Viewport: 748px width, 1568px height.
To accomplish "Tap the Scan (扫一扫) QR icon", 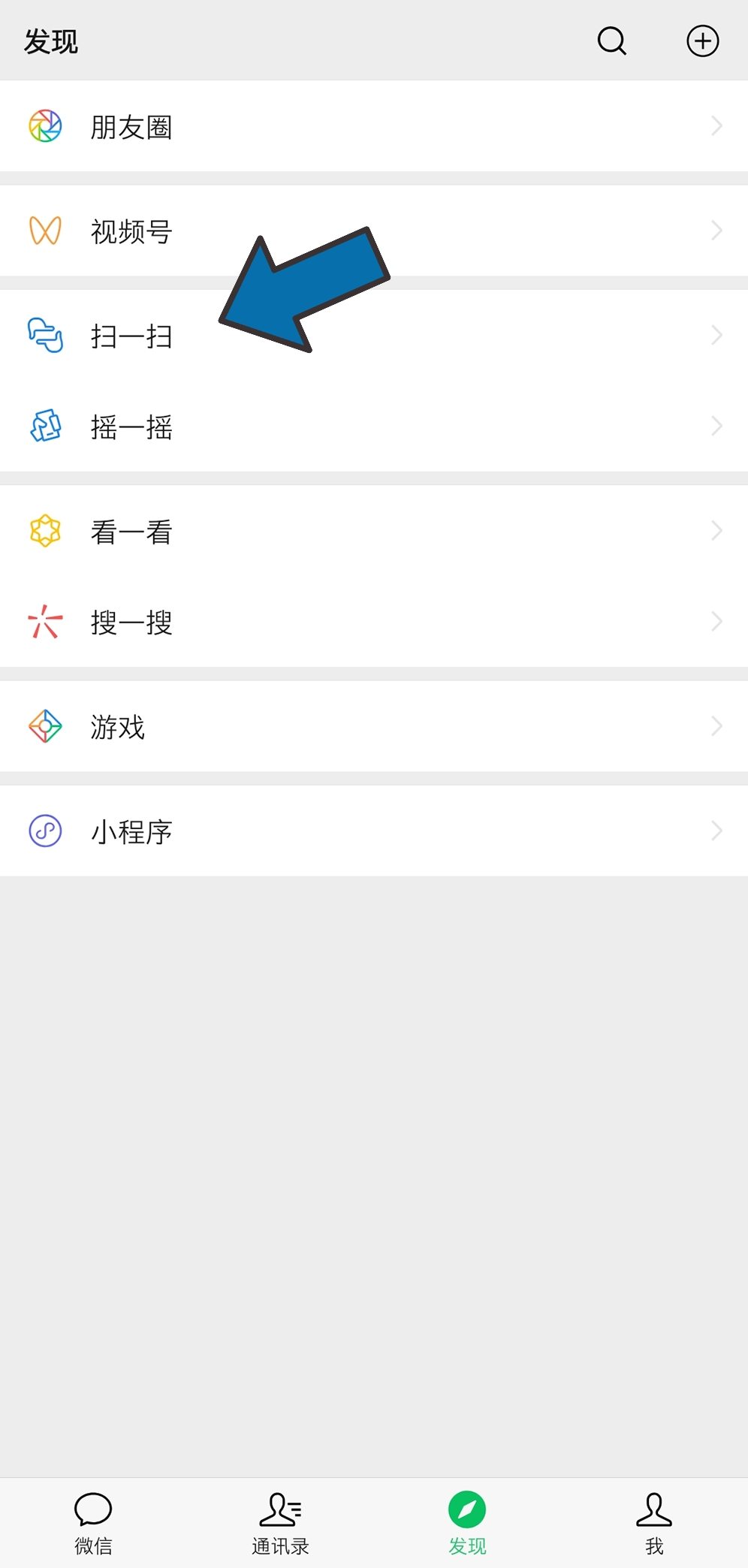I will point(44,336).
